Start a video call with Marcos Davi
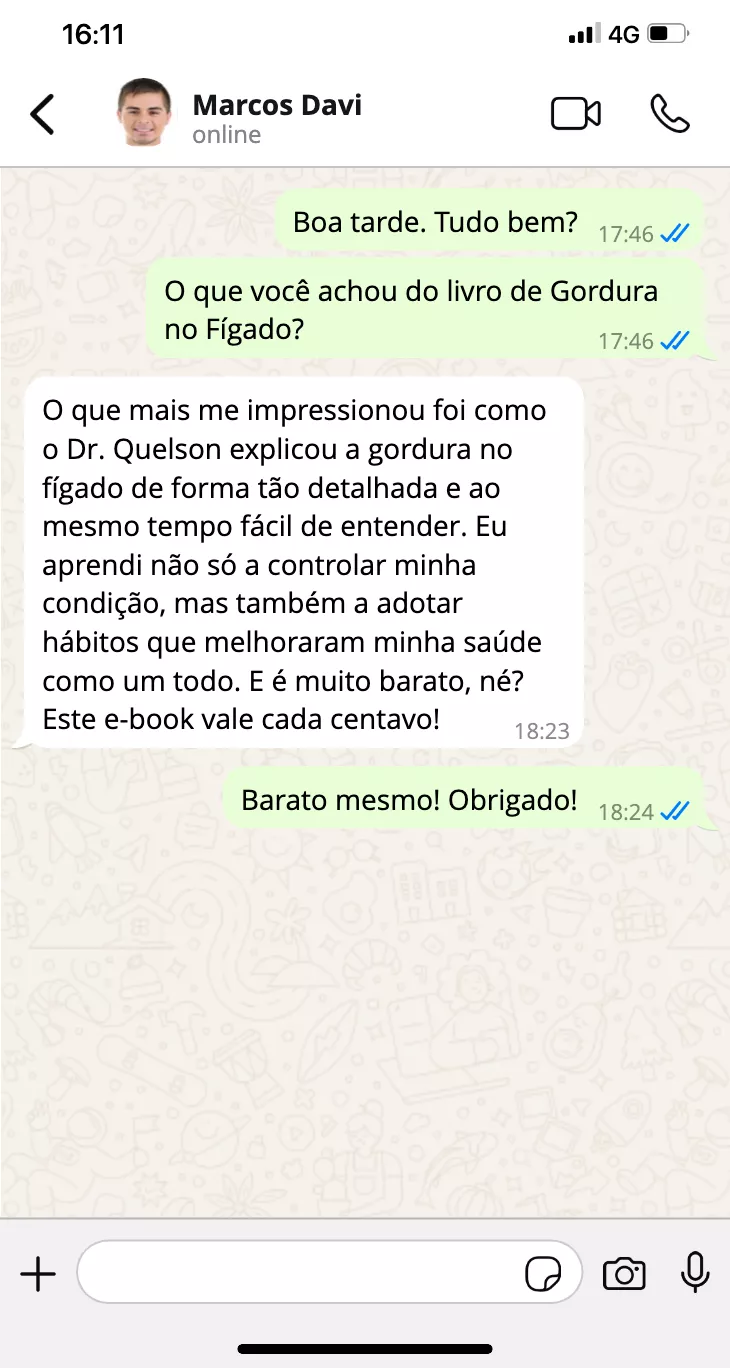Screen dimensions: 730x1368 click(x=576, y=114)
